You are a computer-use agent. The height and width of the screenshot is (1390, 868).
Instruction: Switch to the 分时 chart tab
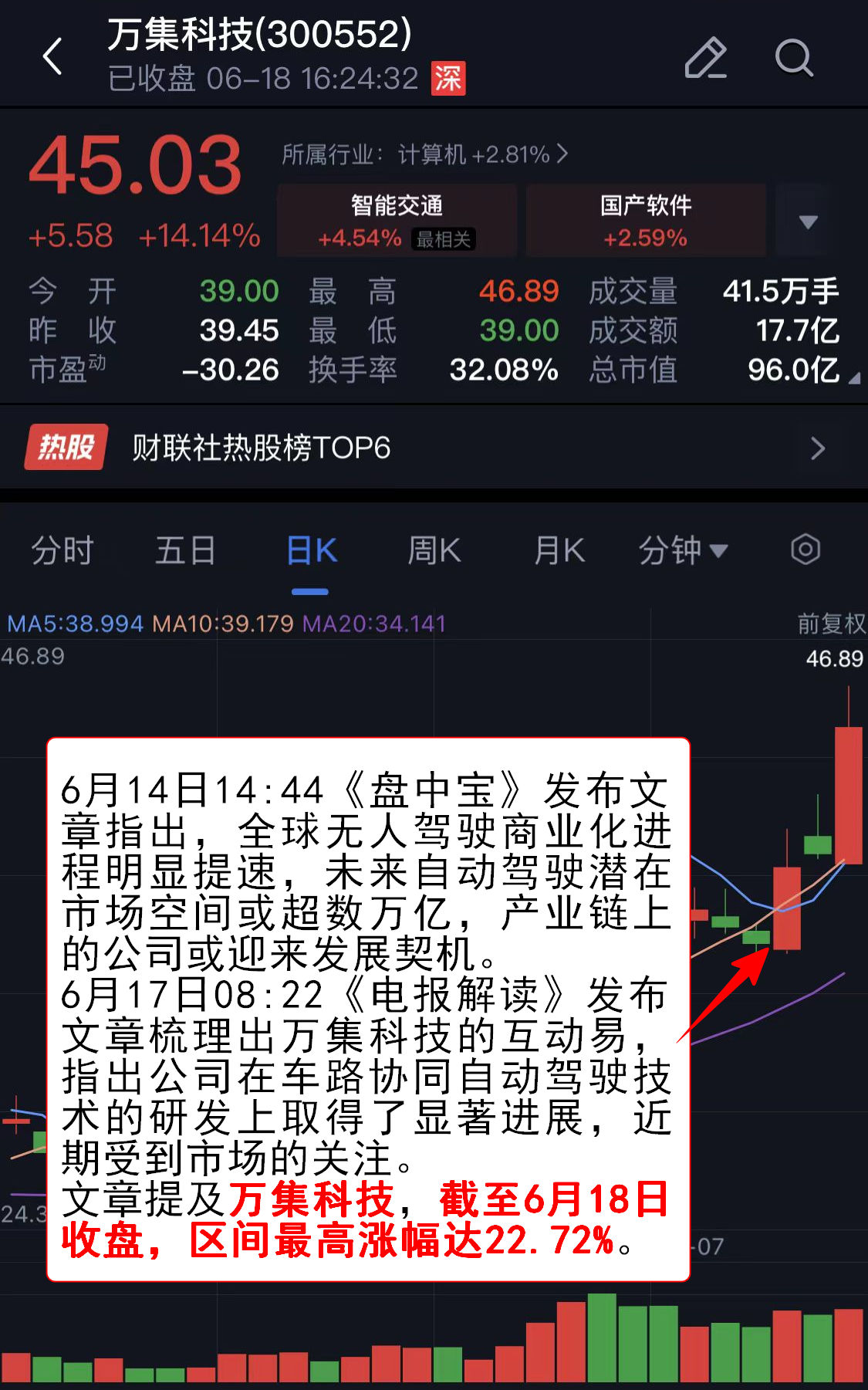[62, 551]
